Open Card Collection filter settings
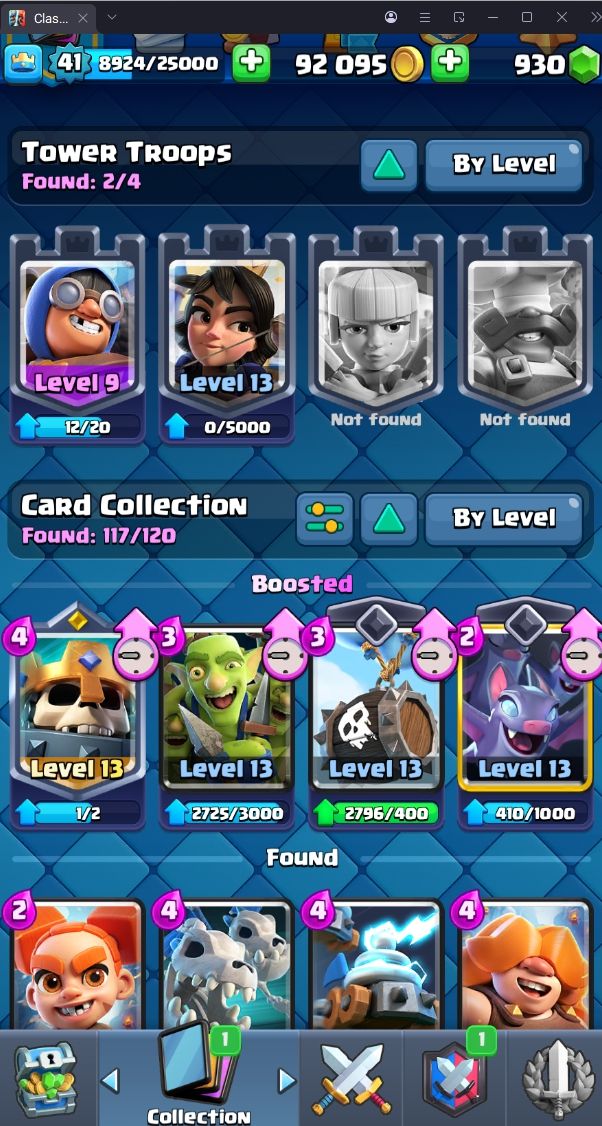The height and width of the screenshot is (1126, 602). tap(325, 519)
